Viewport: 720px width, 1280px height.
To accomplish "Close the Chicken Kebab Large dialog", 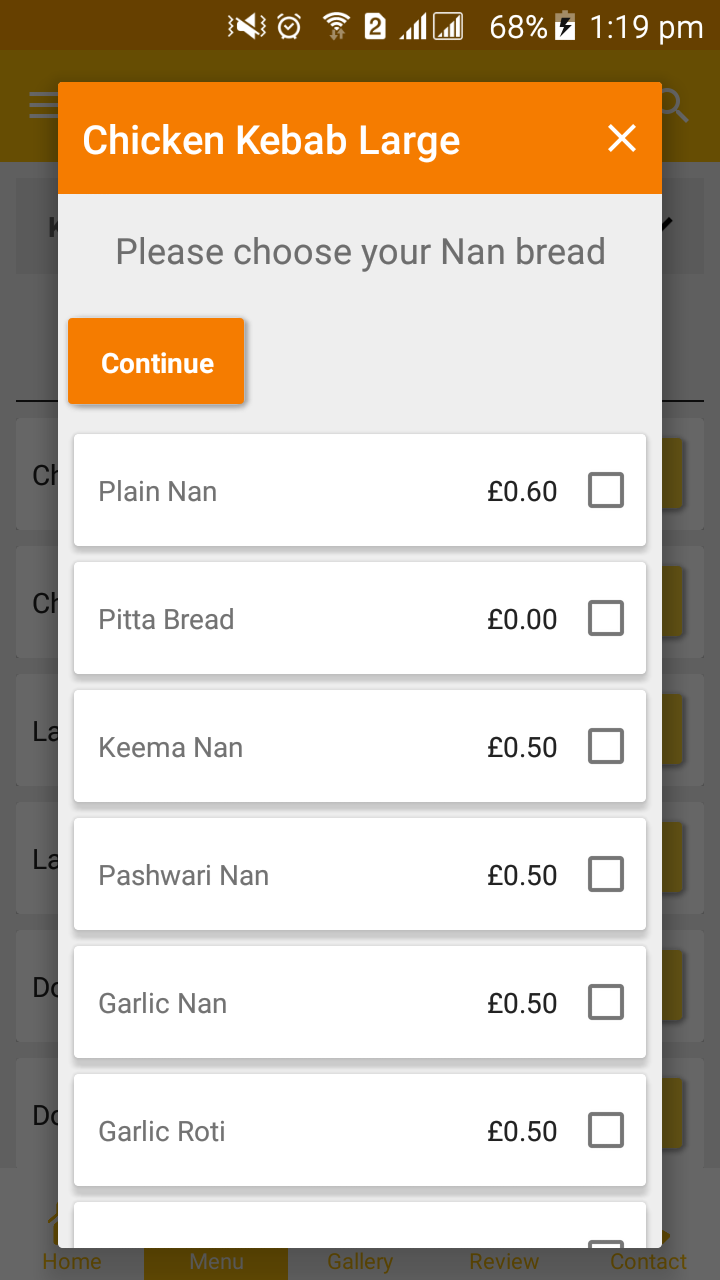I will click(621, 139).
